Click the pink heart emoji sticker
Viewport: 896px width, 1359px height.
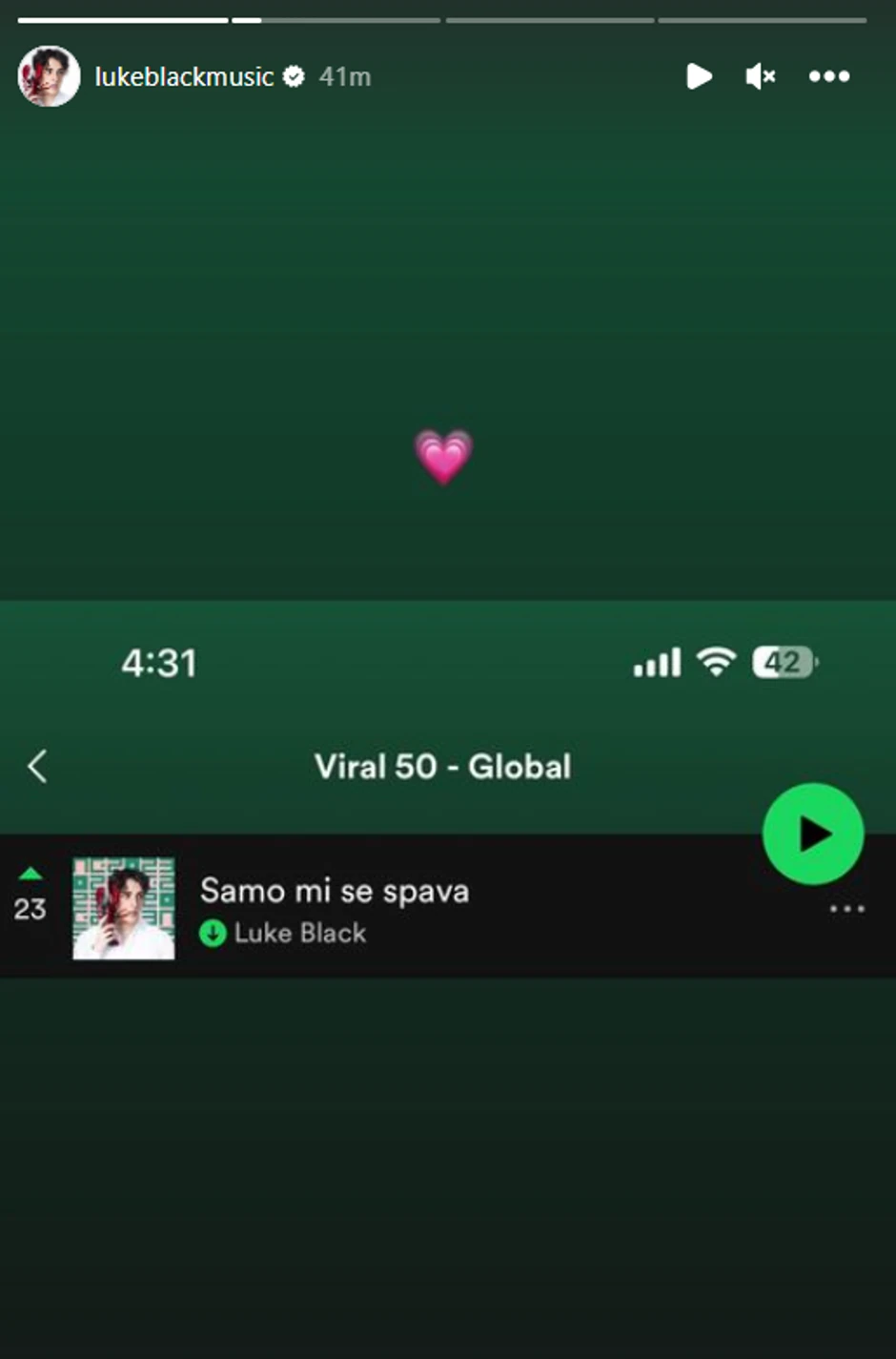coord(443,456)
